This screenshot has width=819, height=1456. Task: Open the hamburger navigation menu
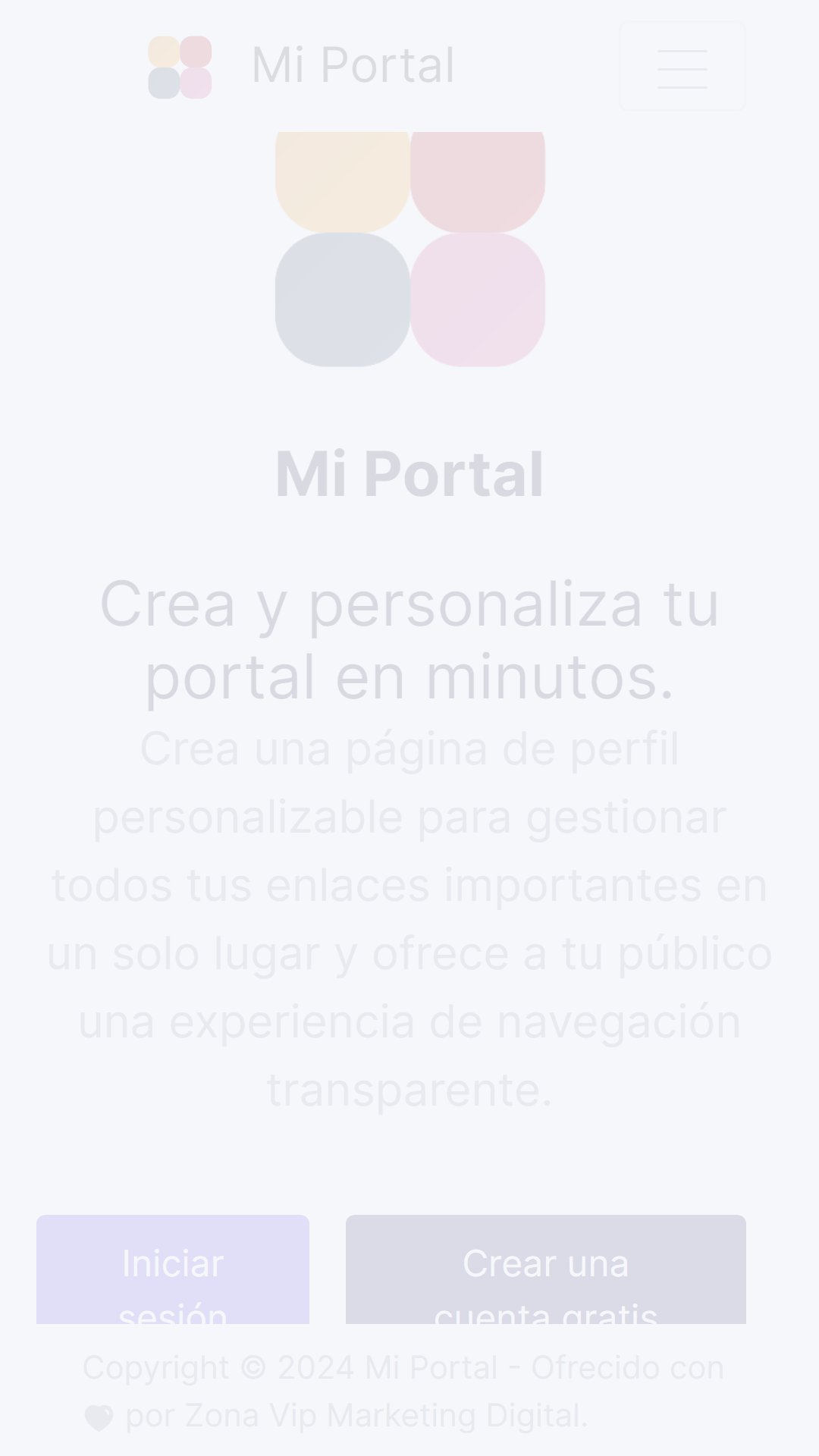(x=682, y=67)
